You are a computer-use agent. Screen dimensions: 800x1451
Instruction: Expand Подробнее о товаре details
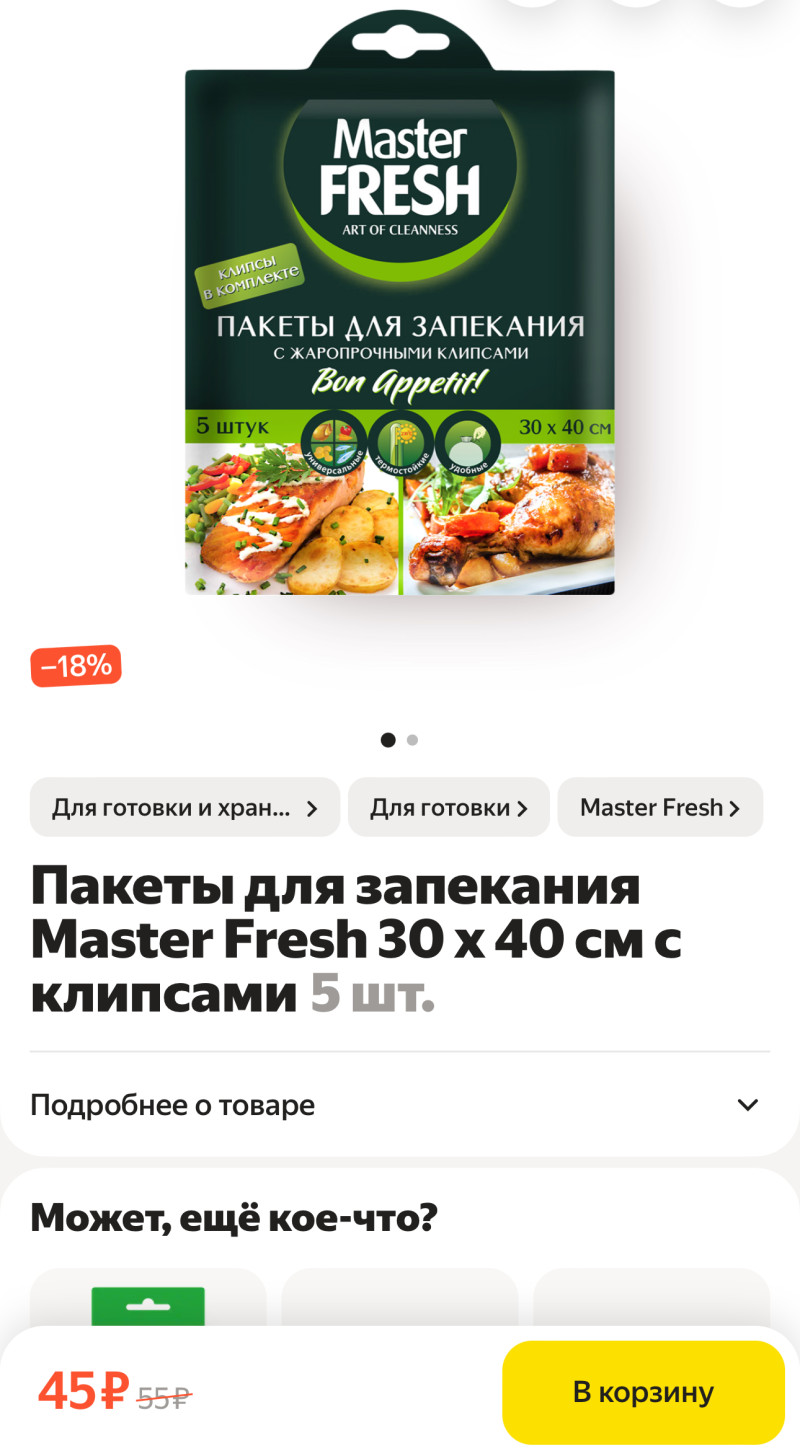(x=395, y=1105)
